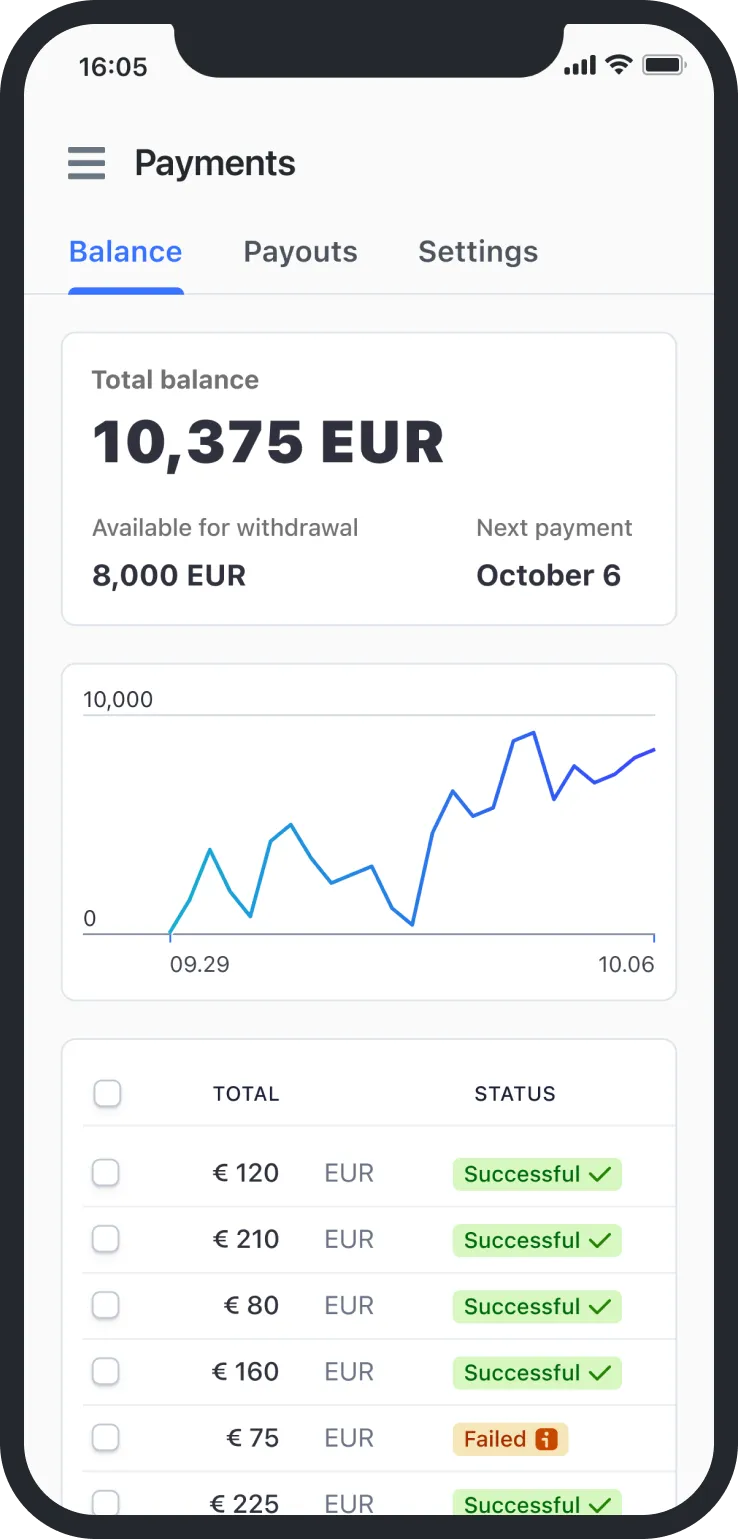Viewport: 738px width, 1539px height.
Task: Tap the info icon on the Failed status
Action: click(546, 1439)
